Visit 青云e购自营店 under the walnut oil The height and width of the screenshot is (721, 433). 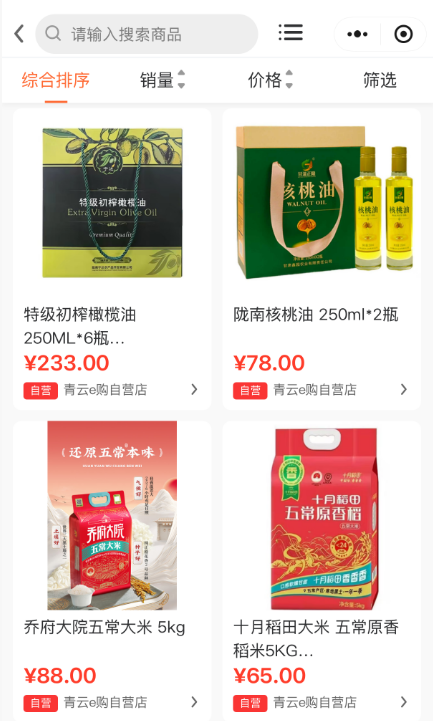(x=320, y=390)
